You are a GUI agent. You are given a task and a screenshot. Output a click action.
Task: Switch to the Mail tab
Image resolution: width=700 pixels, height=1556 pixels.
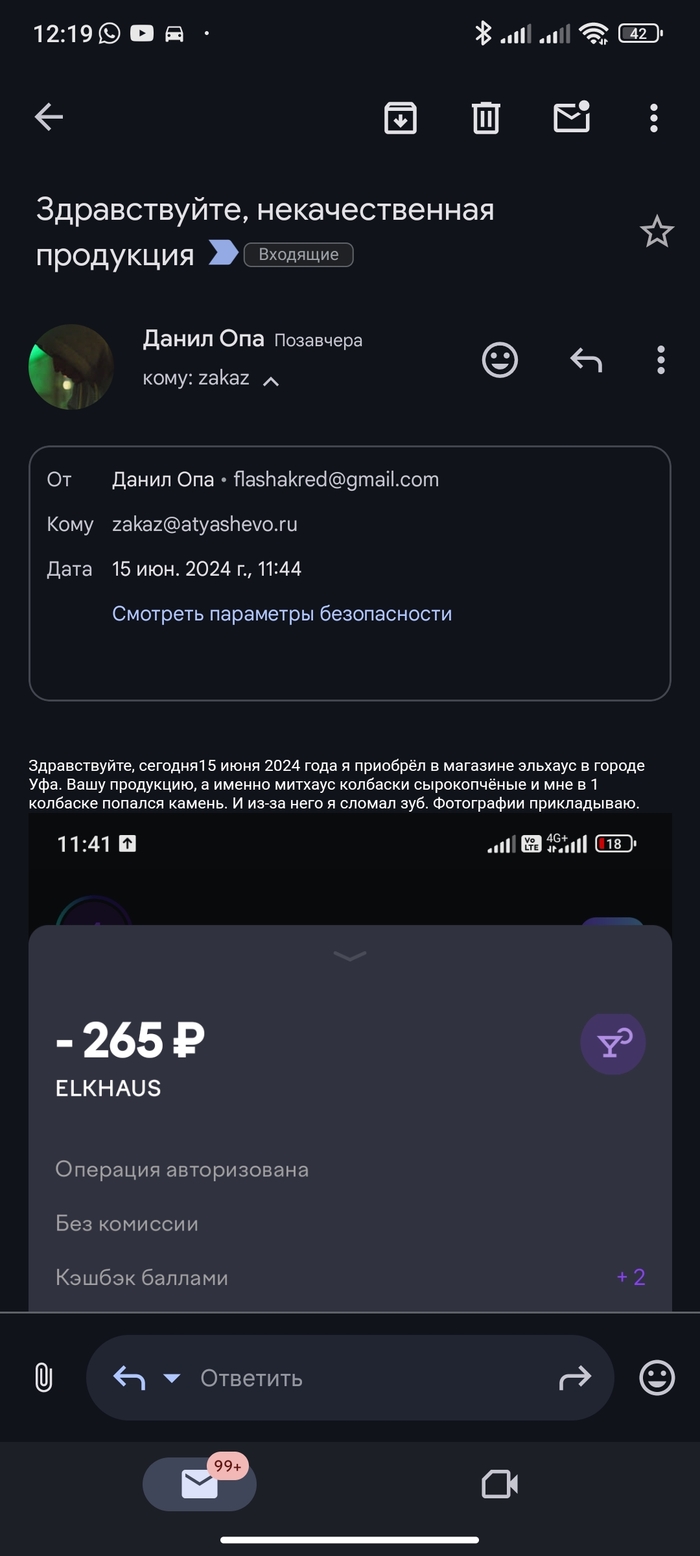[x=200, y=1484]
